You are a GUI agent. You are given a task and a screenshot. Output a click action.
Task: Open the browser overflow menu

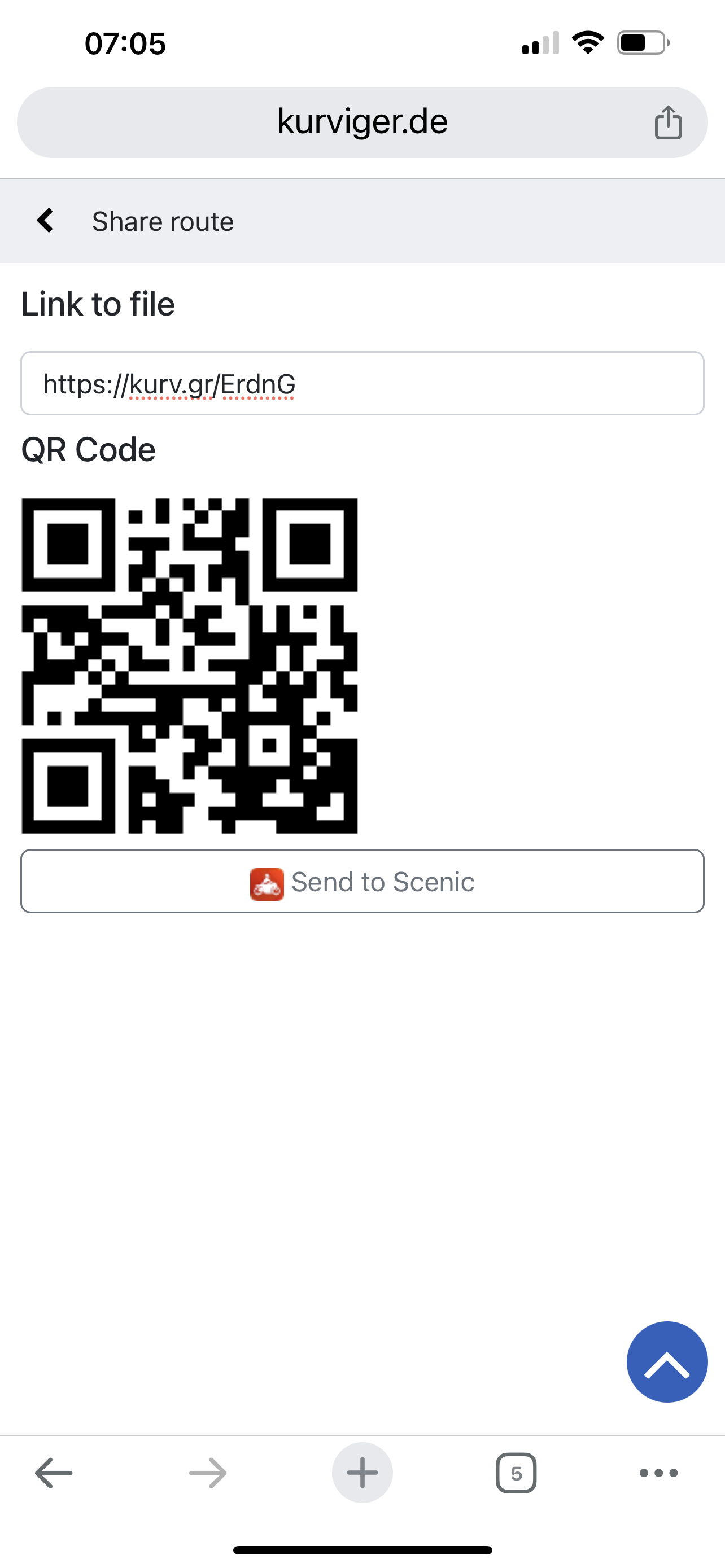[658, 1473]
